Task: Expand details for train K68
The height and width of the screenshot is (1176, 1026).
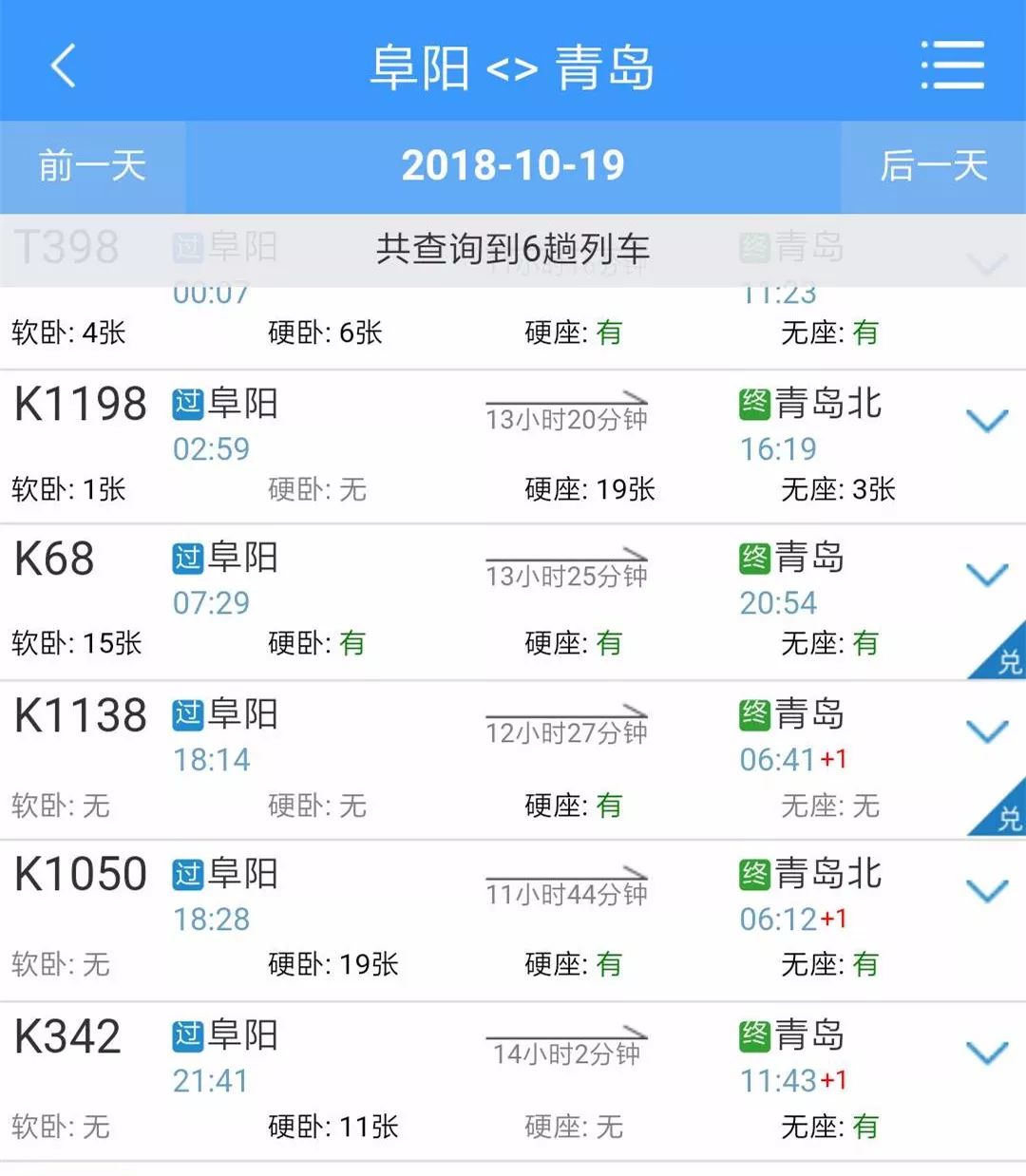Action: point(985,575)
